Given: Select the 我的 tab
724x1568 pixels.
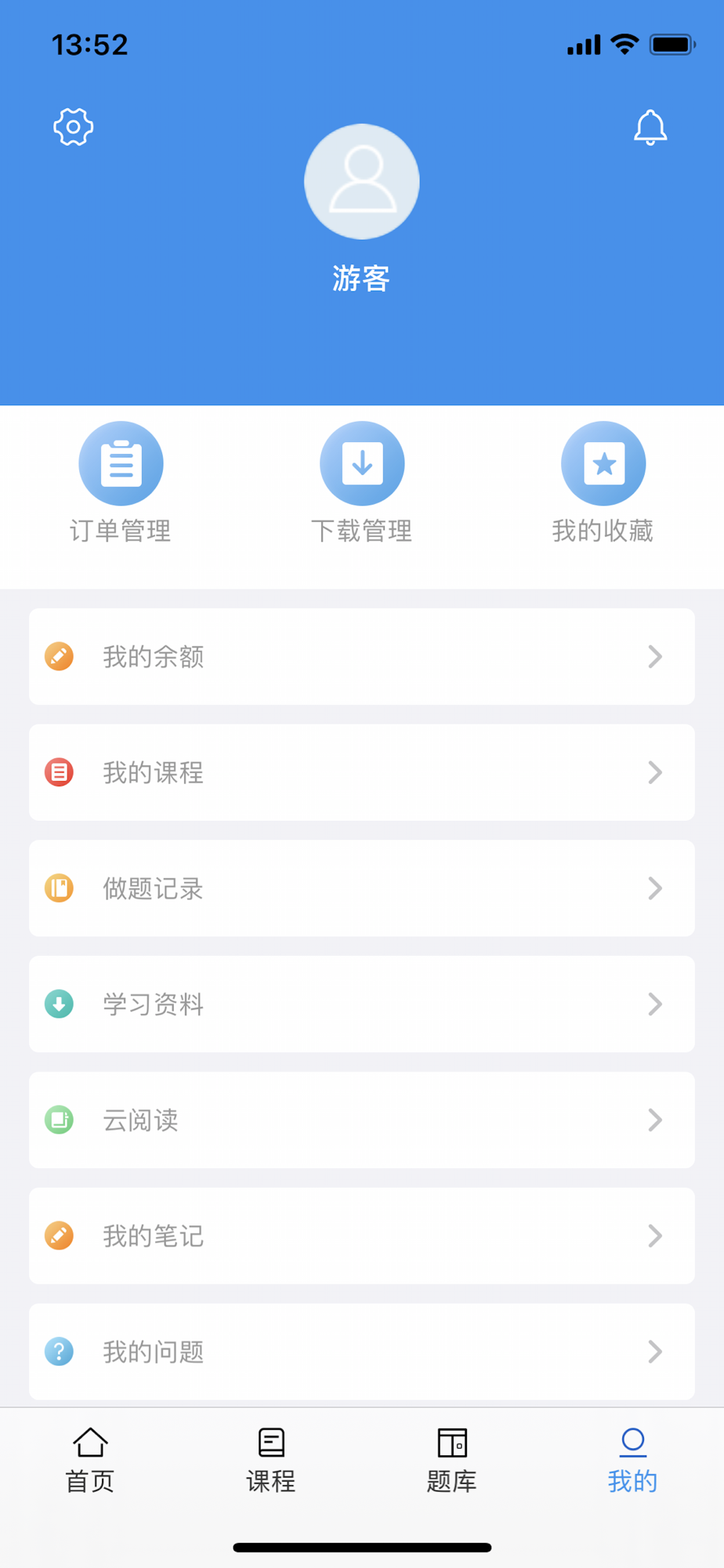Looking at the screenshot, I should (632, 1460).
